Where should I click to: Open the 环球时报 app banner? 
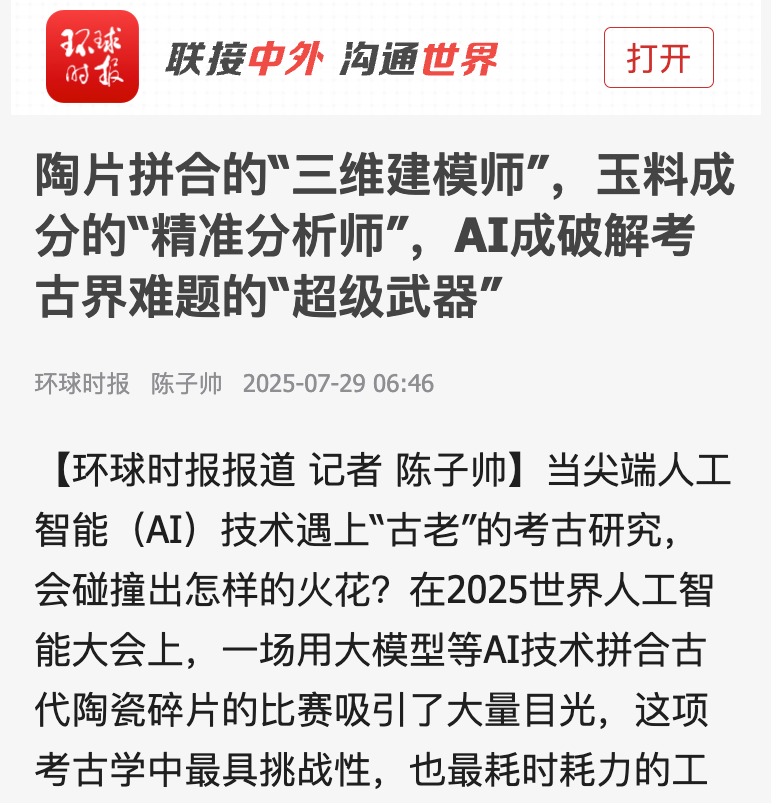click(330, 60)
